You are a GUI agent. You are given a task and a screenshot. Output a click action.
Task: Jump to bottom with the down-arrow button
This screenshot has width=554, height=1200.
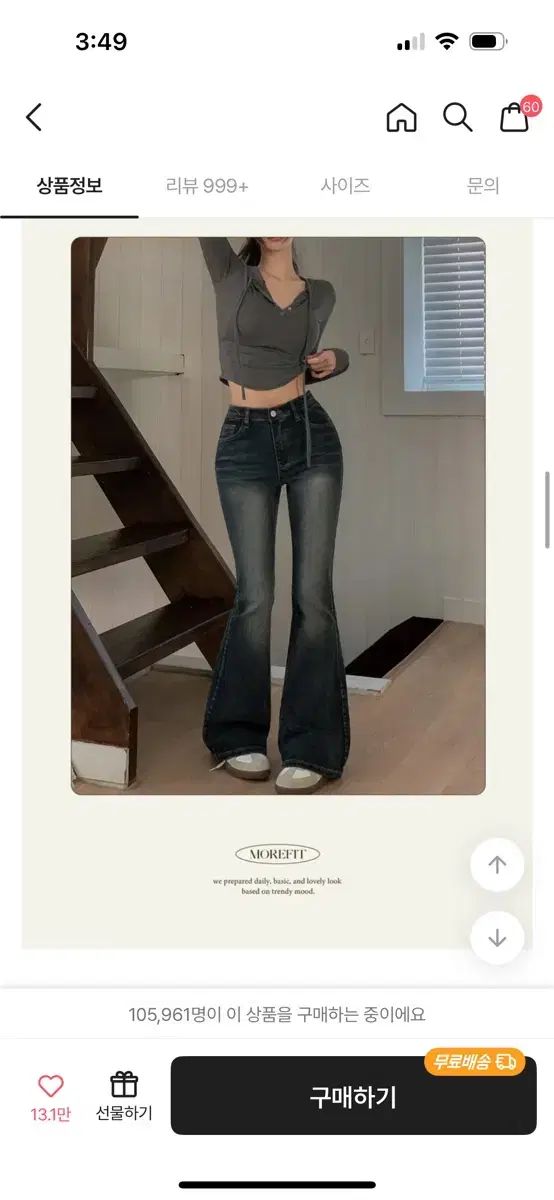497,938
